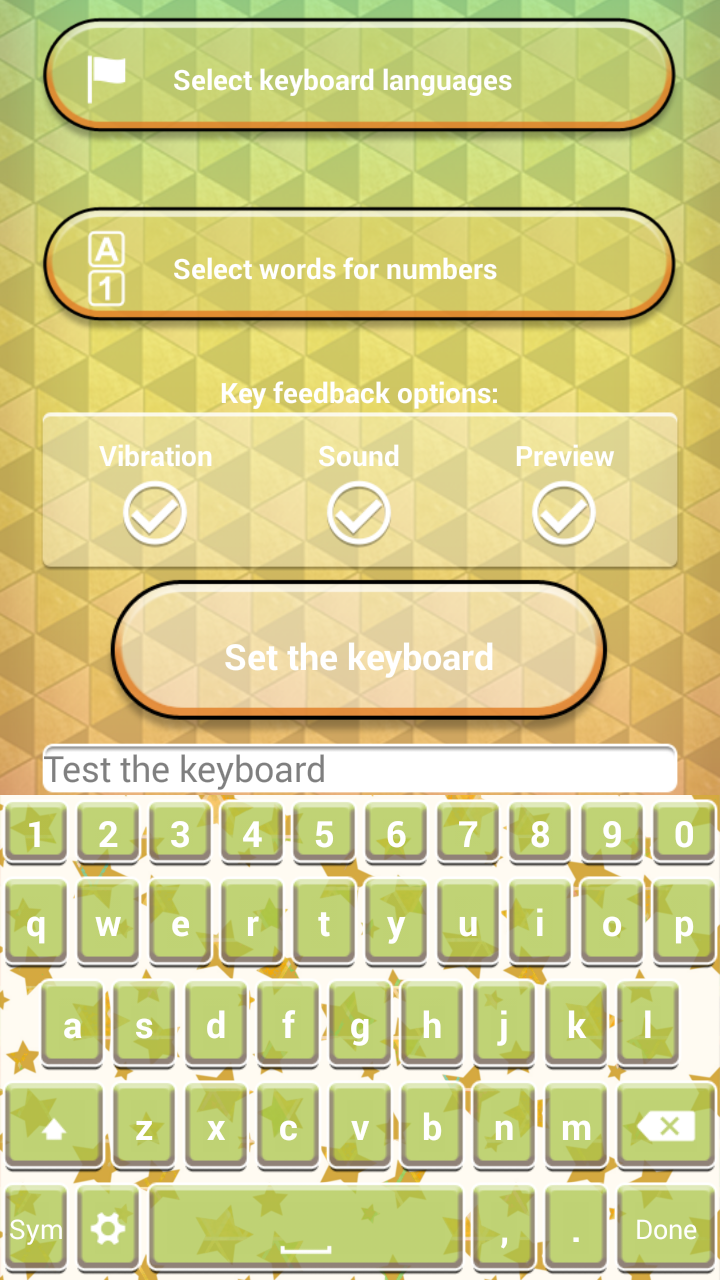This screenshot has width=720, height=1280.
Task: Switch to the Sym symbols layout
Action: tap(35, 1227)
